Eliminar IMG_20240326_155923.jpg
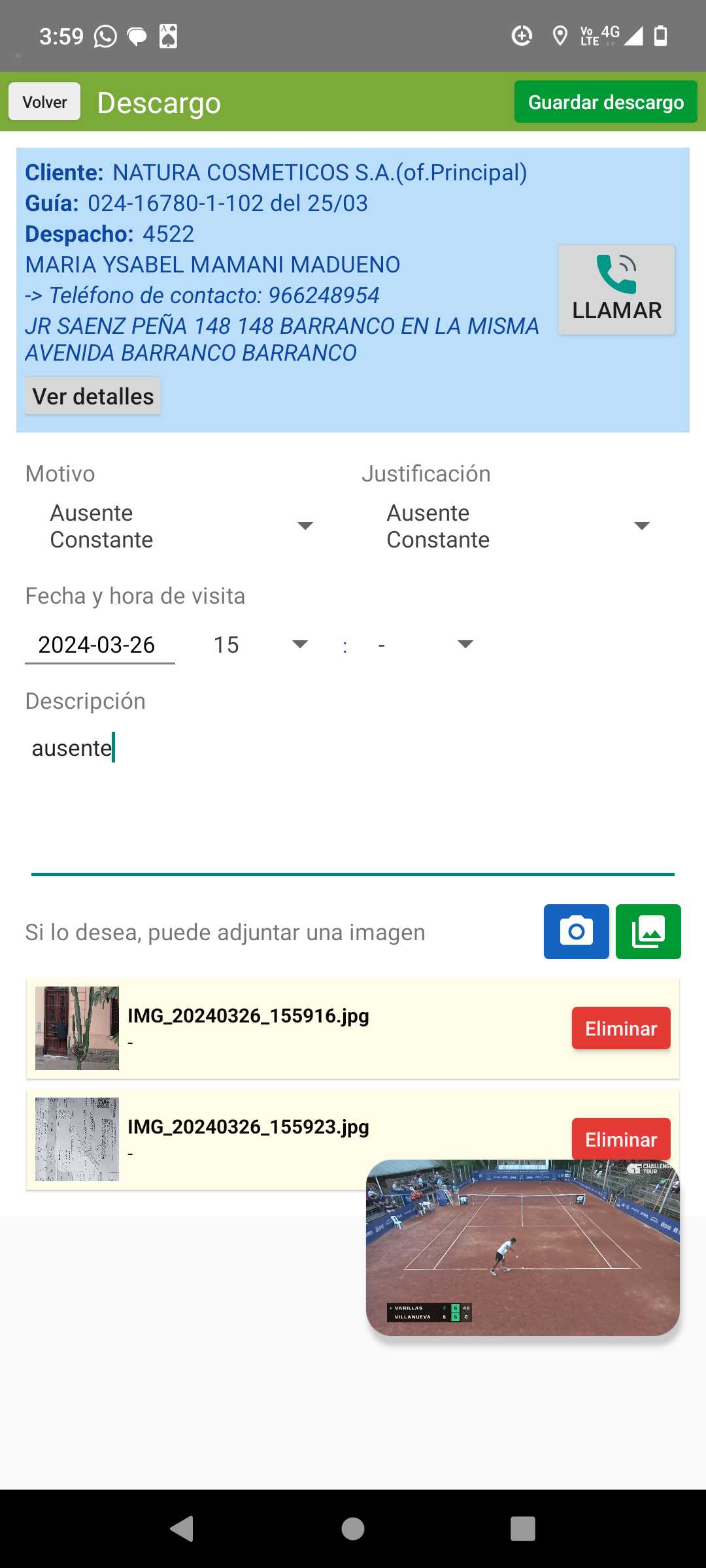This screenshot has height=1568, width=706. [620, 1138]
